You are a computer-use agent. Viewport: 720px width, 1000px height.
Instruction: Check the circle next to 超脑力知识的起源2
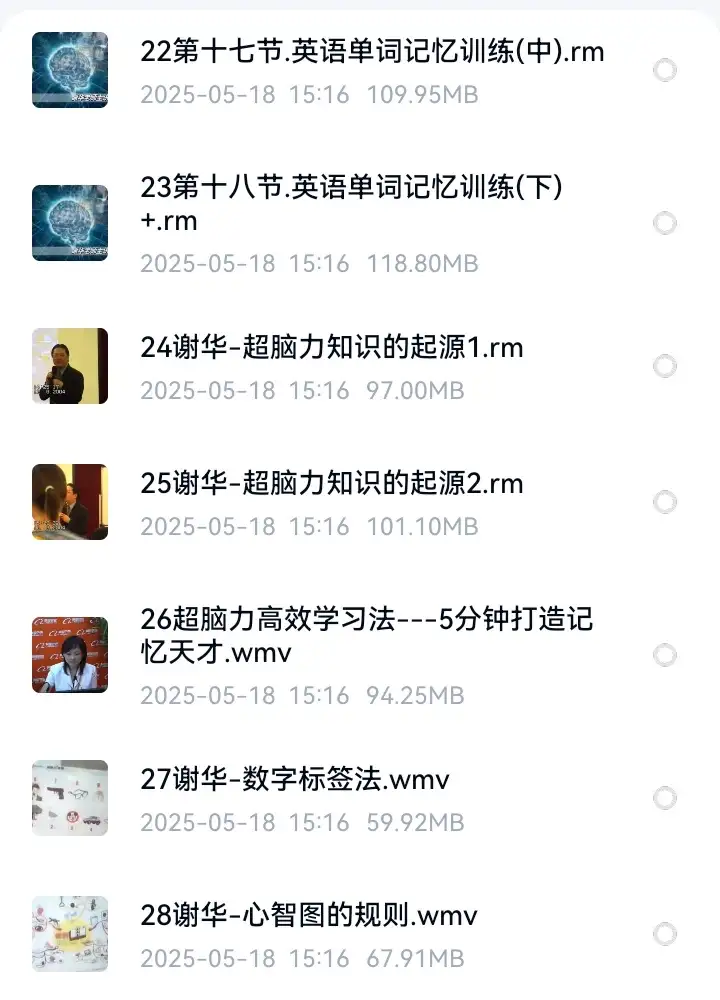(x=662, y=503)
